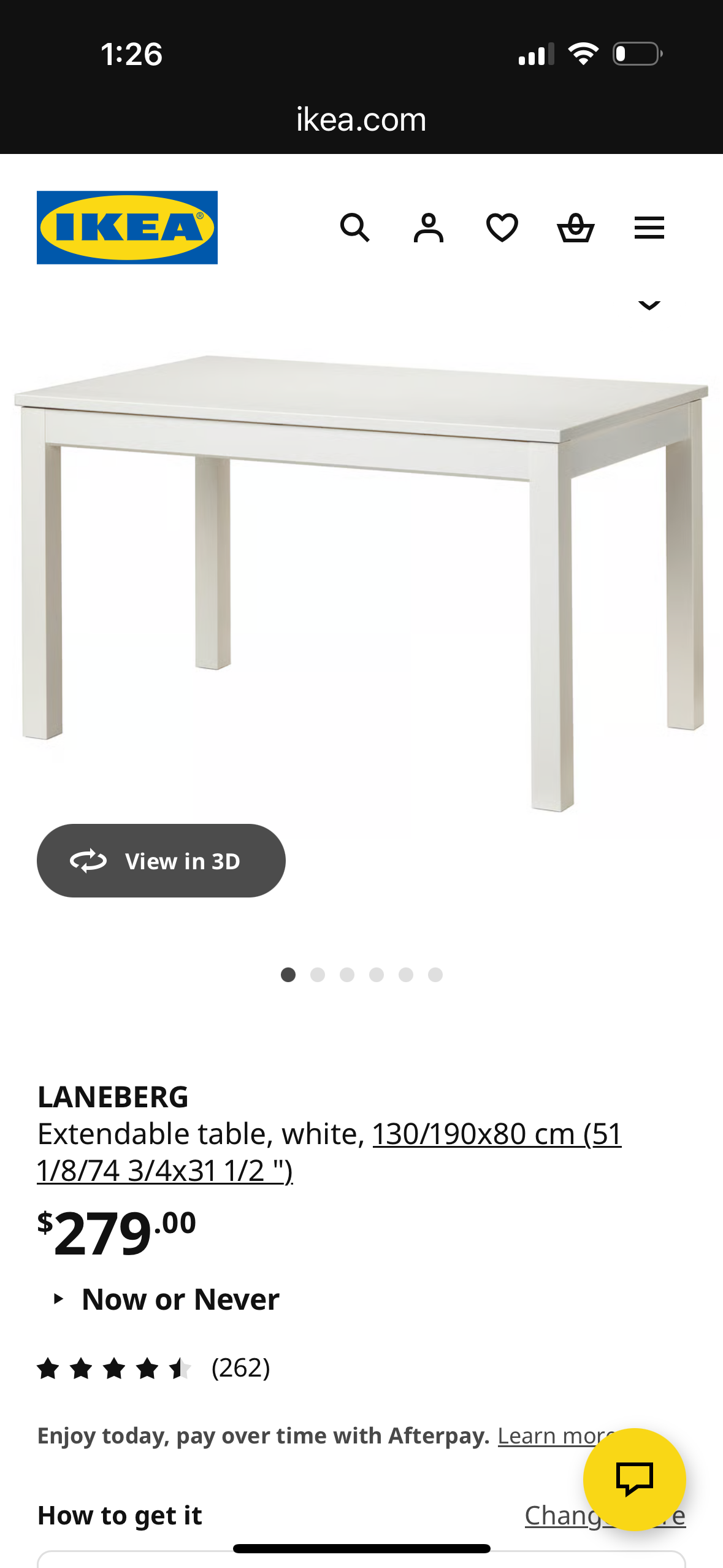This screenshot has height=1568, width=723.
Task: Go to the IKEA home page logo
Action: coord(127,228)
